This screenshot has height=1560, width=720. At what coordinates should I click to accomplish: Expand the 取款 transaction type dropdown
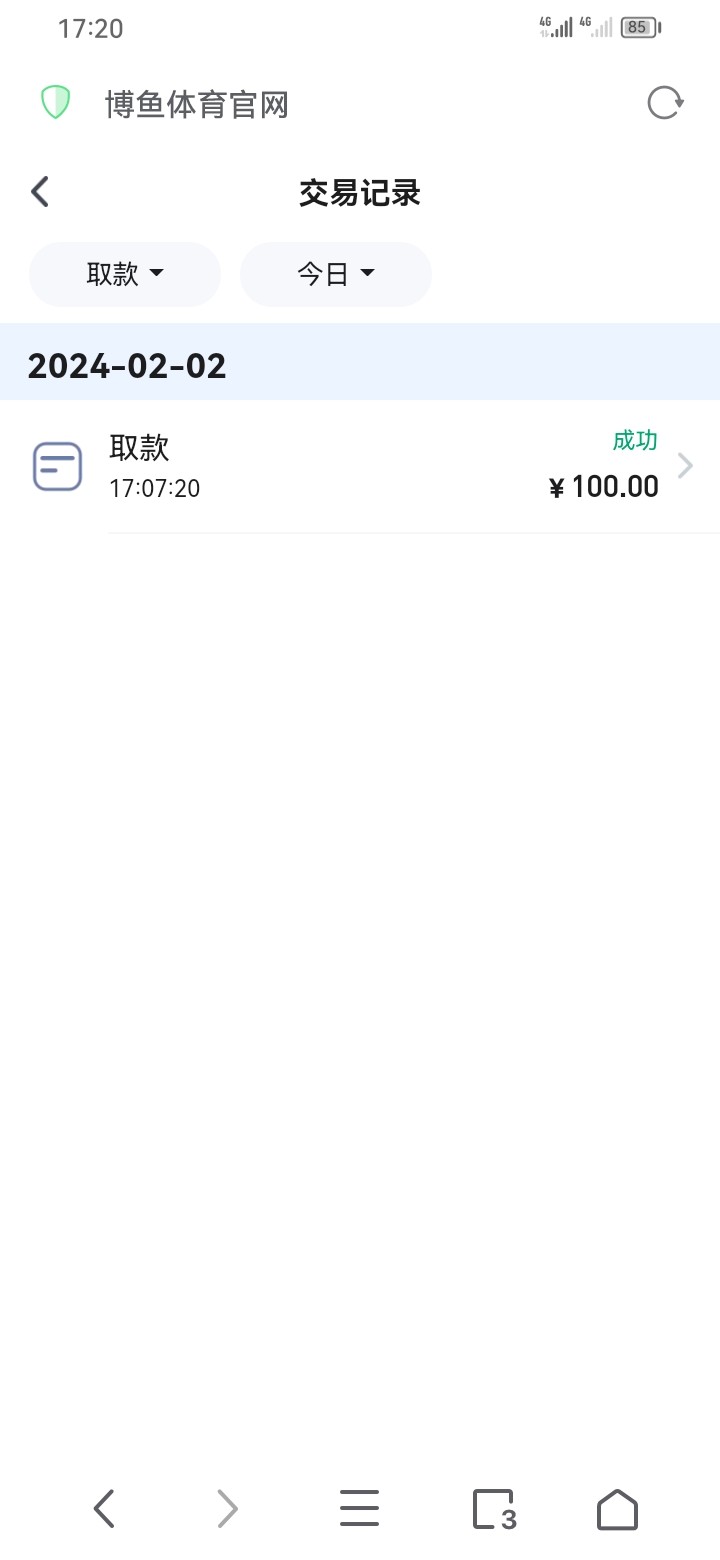click(x=125, y=274)
